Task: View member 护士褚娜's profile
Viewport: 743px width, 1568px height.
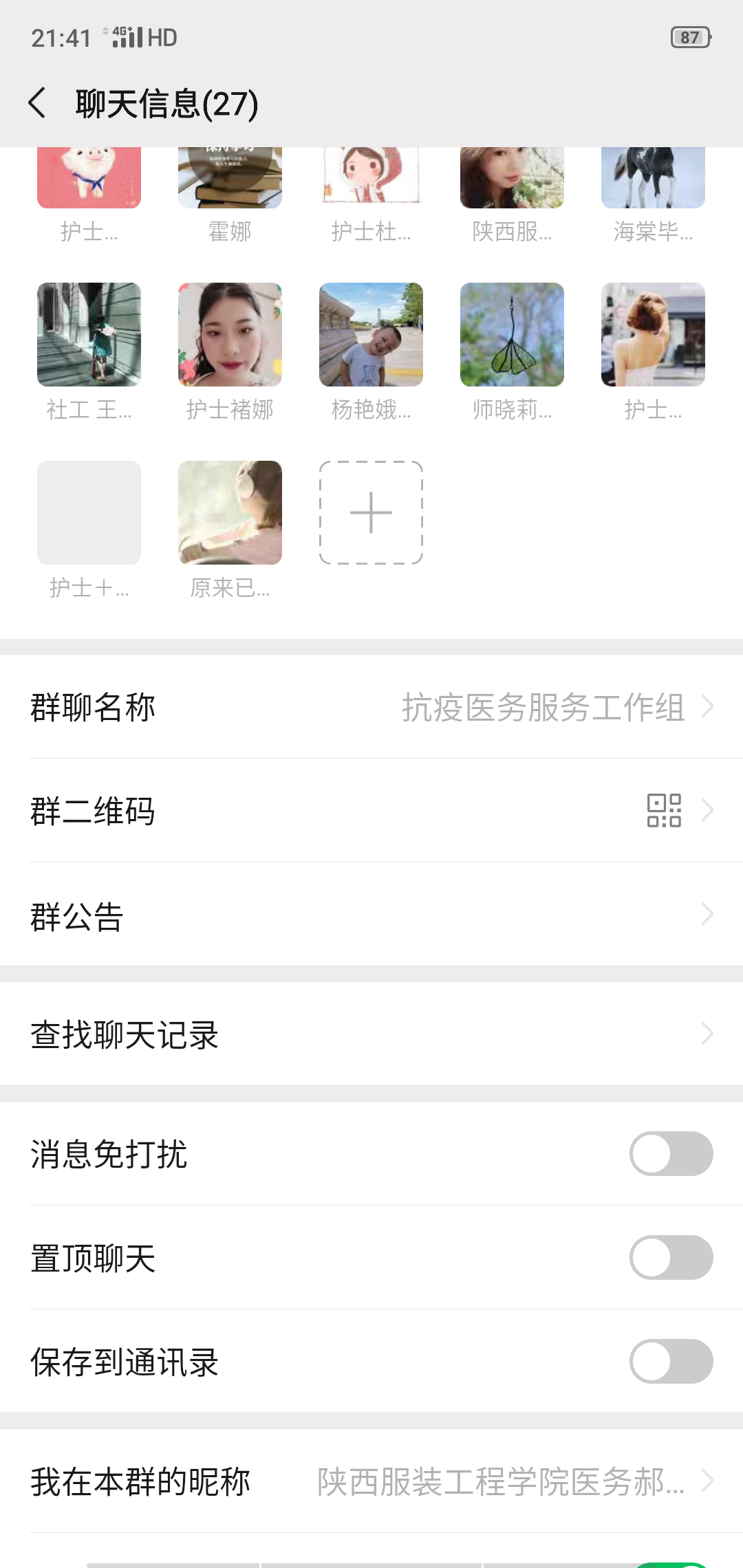Action: 230,335
